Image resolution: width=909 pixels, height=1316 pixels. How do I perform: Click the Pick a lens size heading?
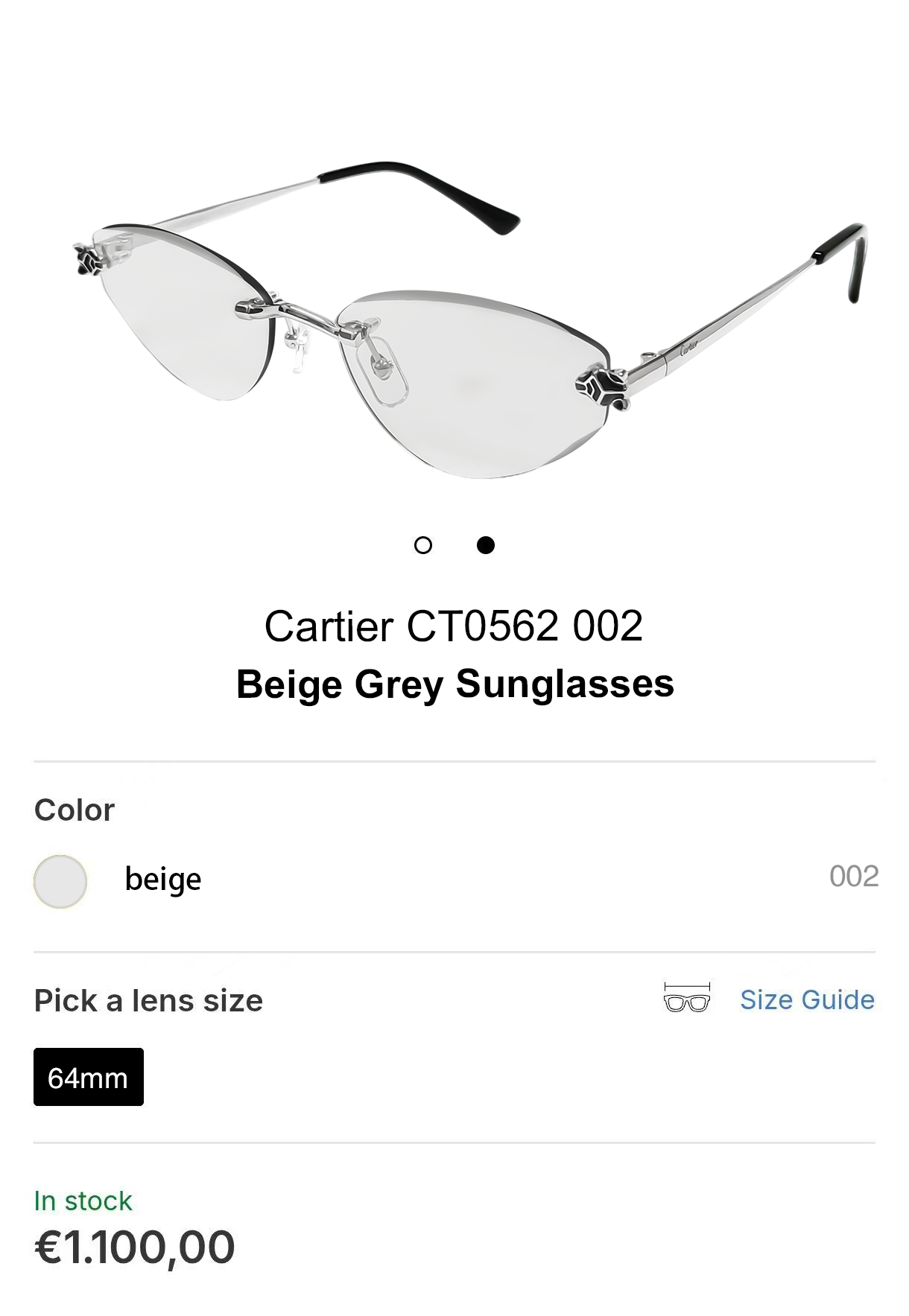coord(148,1001)
